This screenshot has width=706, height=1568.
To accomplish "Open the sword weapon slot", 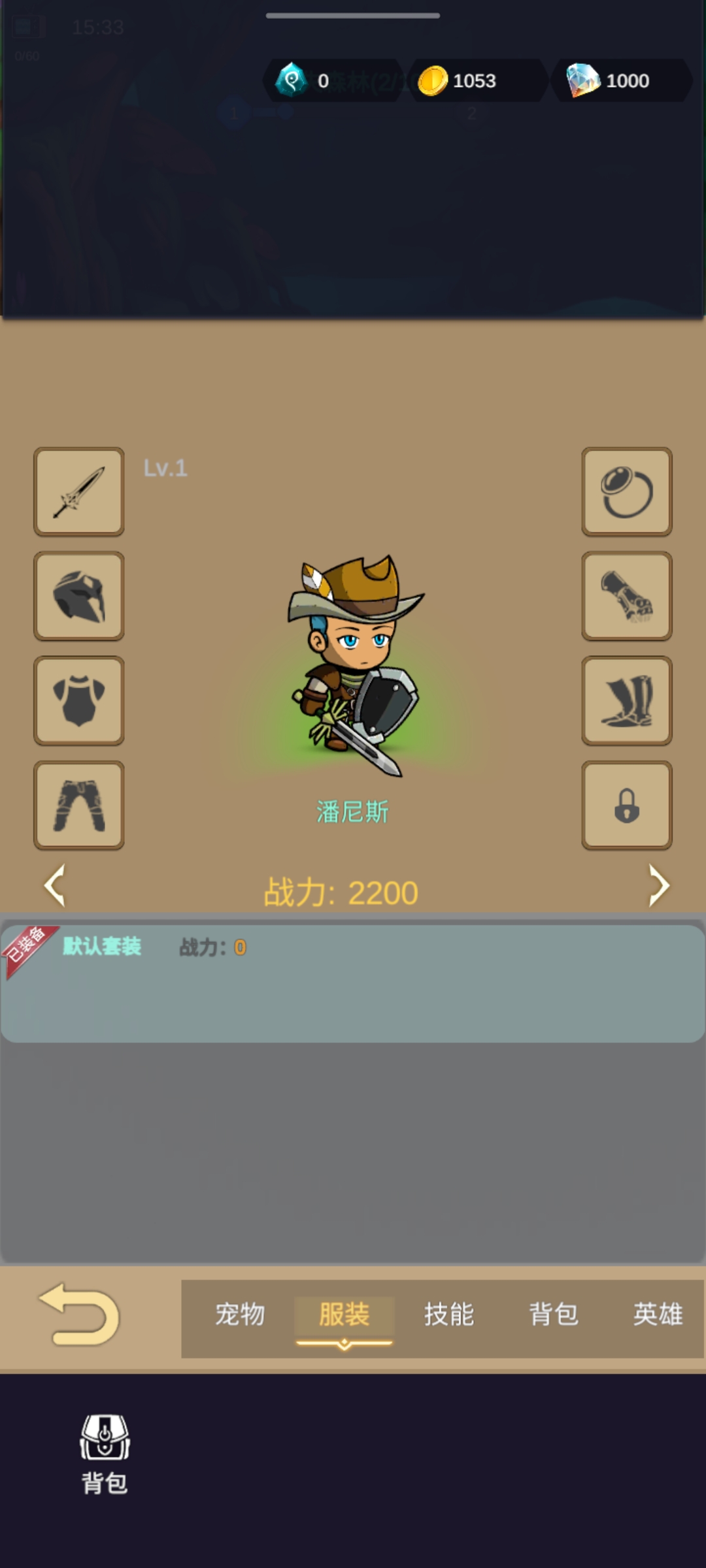I will point(79,492).
